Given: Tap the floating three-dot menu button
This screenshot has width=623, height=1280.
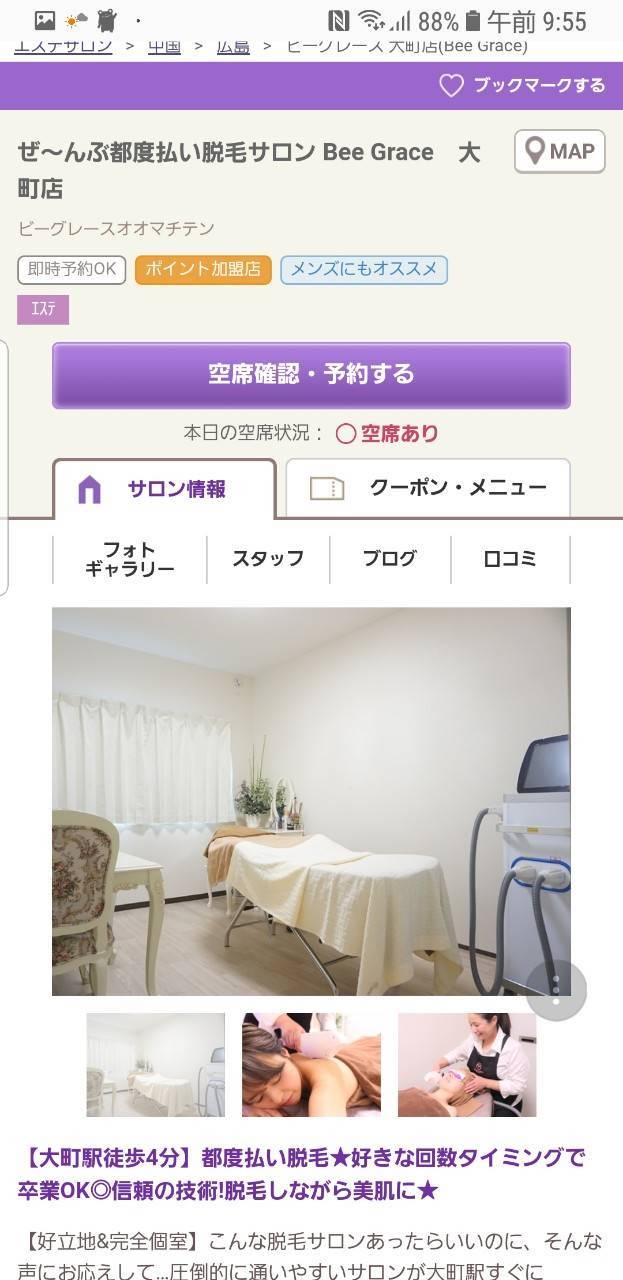Looking at the screenshot, I should (556, 990).
